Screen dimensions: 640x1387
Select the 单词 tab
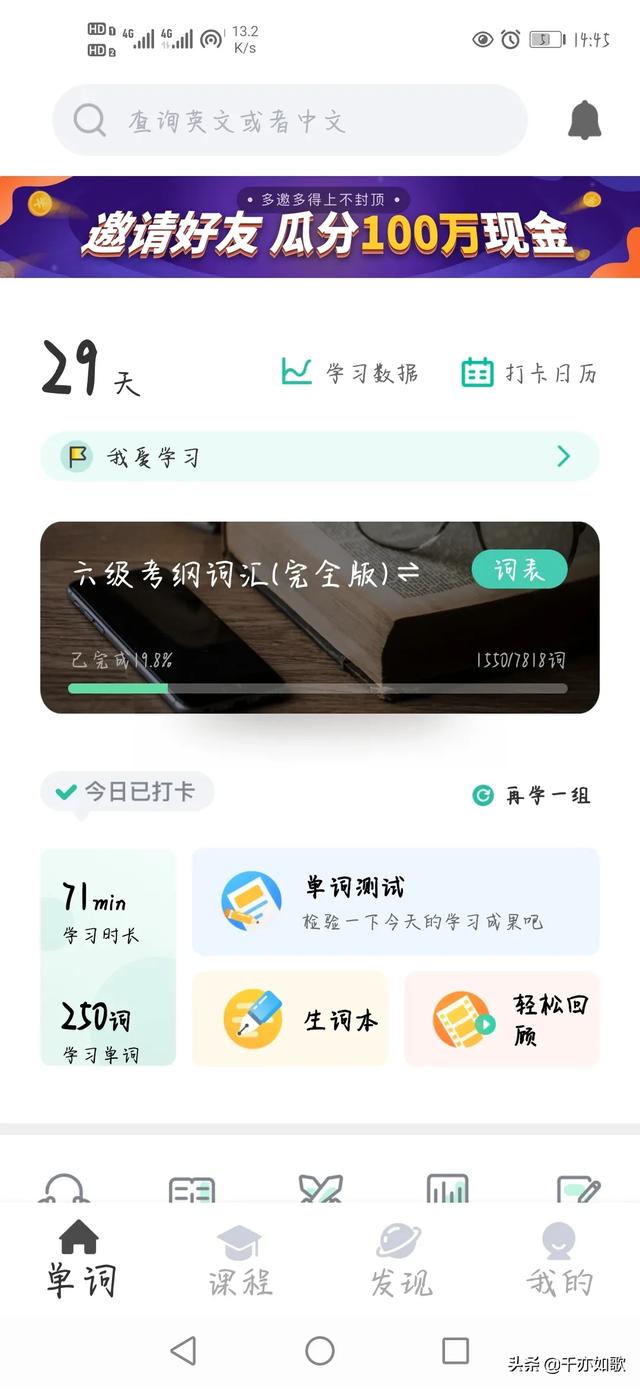click(x=80, y=1260)
